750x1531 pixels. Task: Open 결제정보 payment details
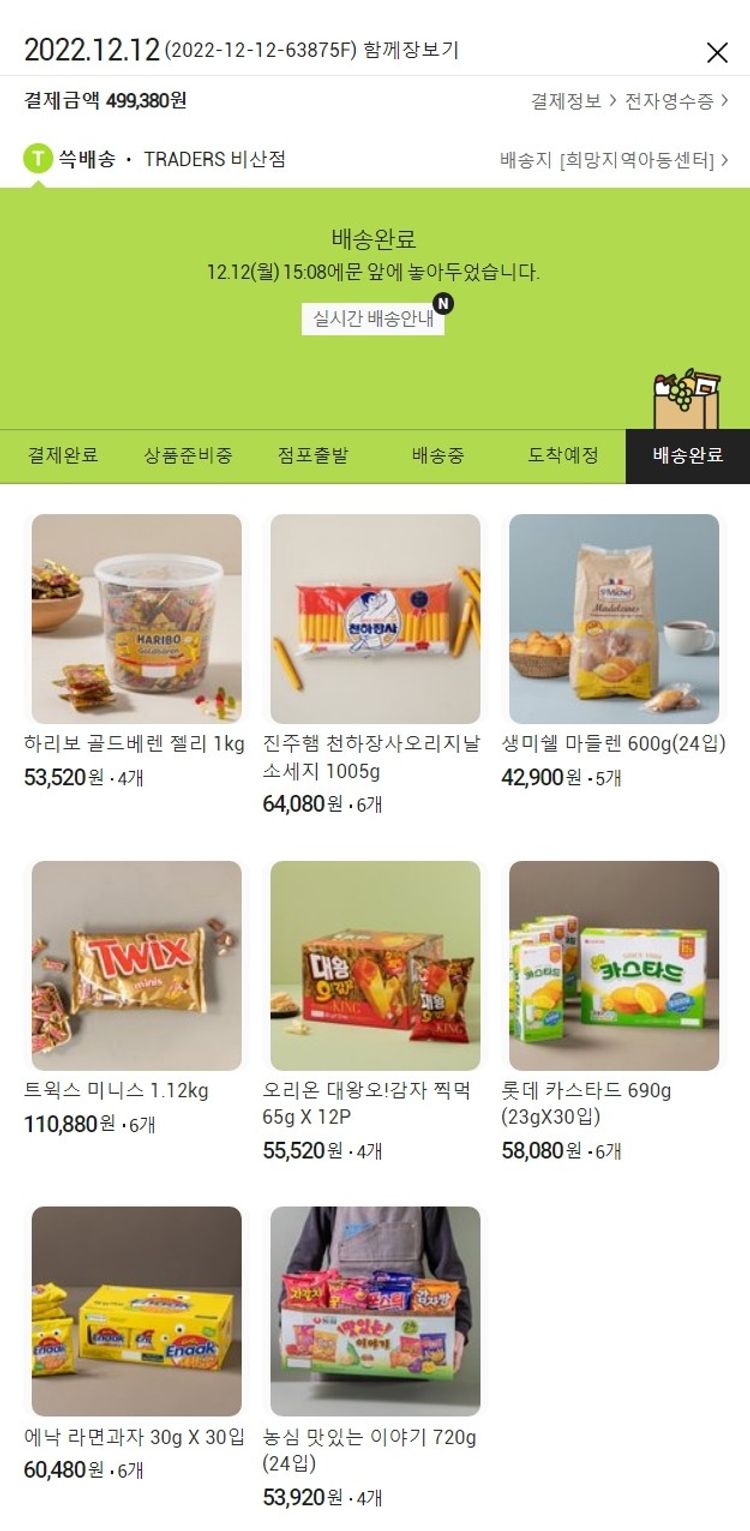(572, 101)
